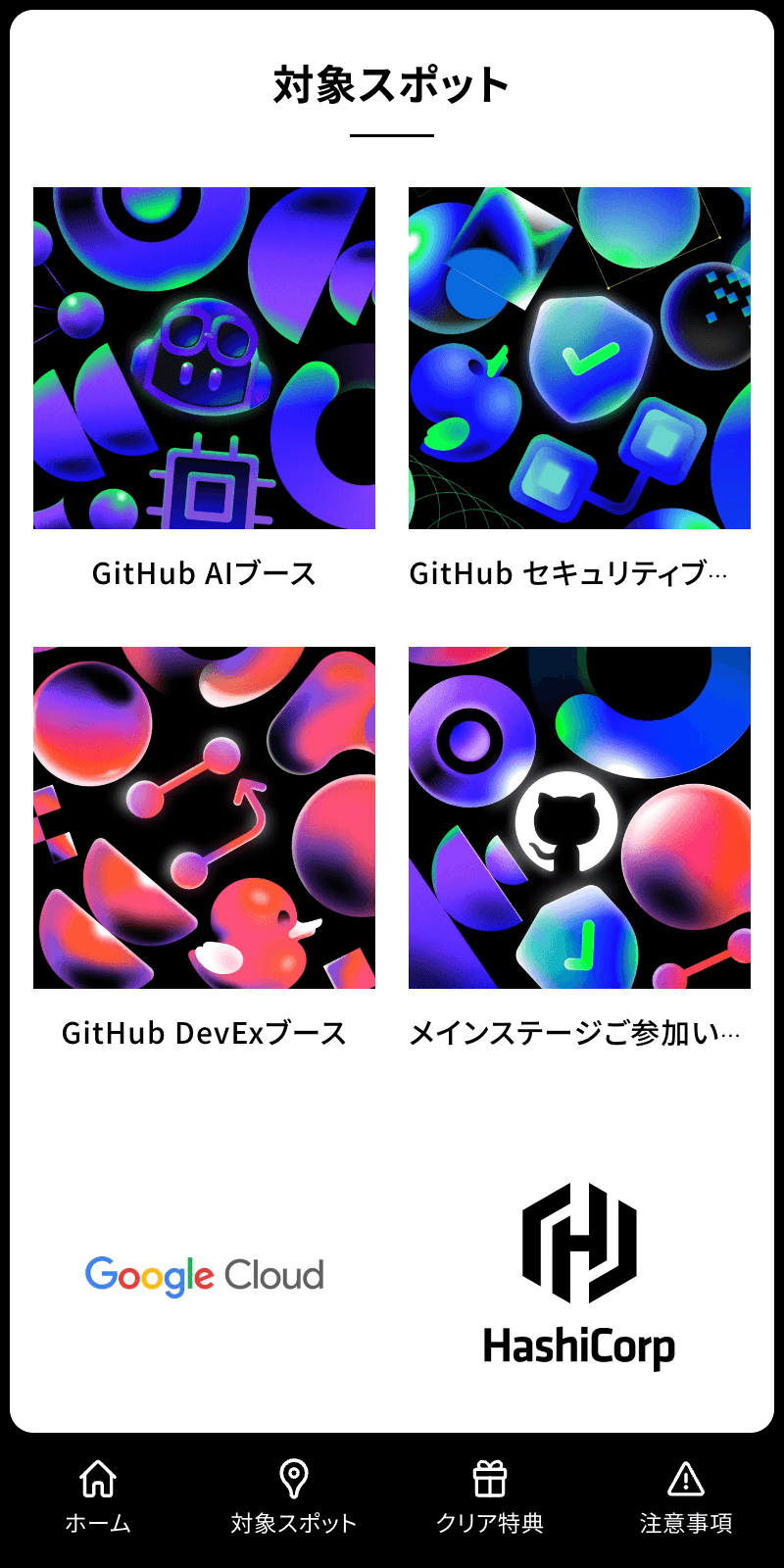Expand the truncated GitHub セキュリティブ… title
784x1568 pixels.
click(578, 574)
